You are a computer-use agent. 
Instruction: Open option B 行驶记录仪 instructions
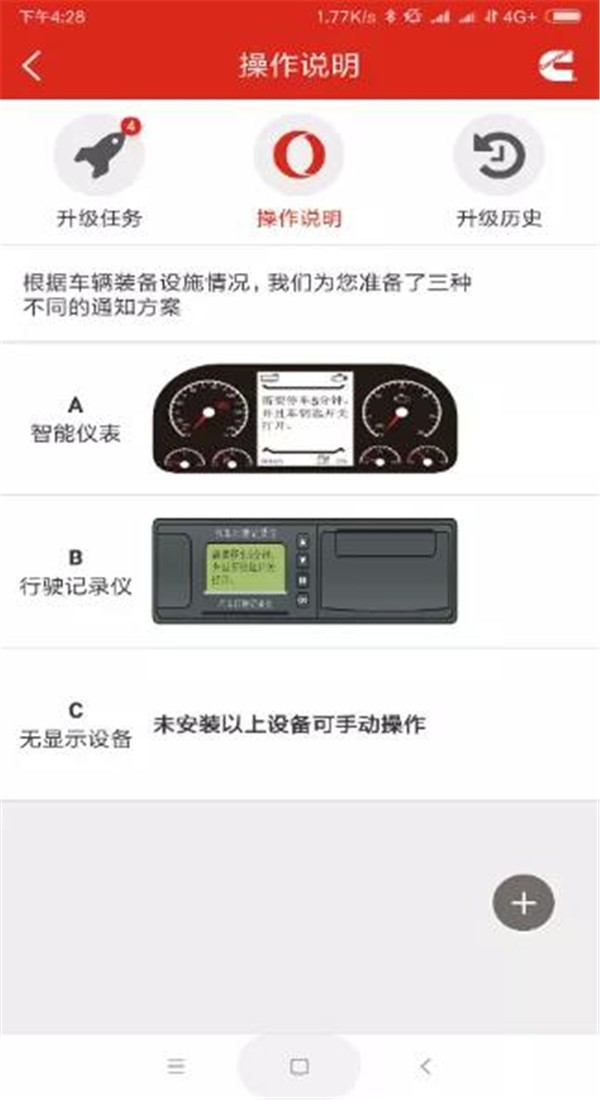tap(300, 571)
